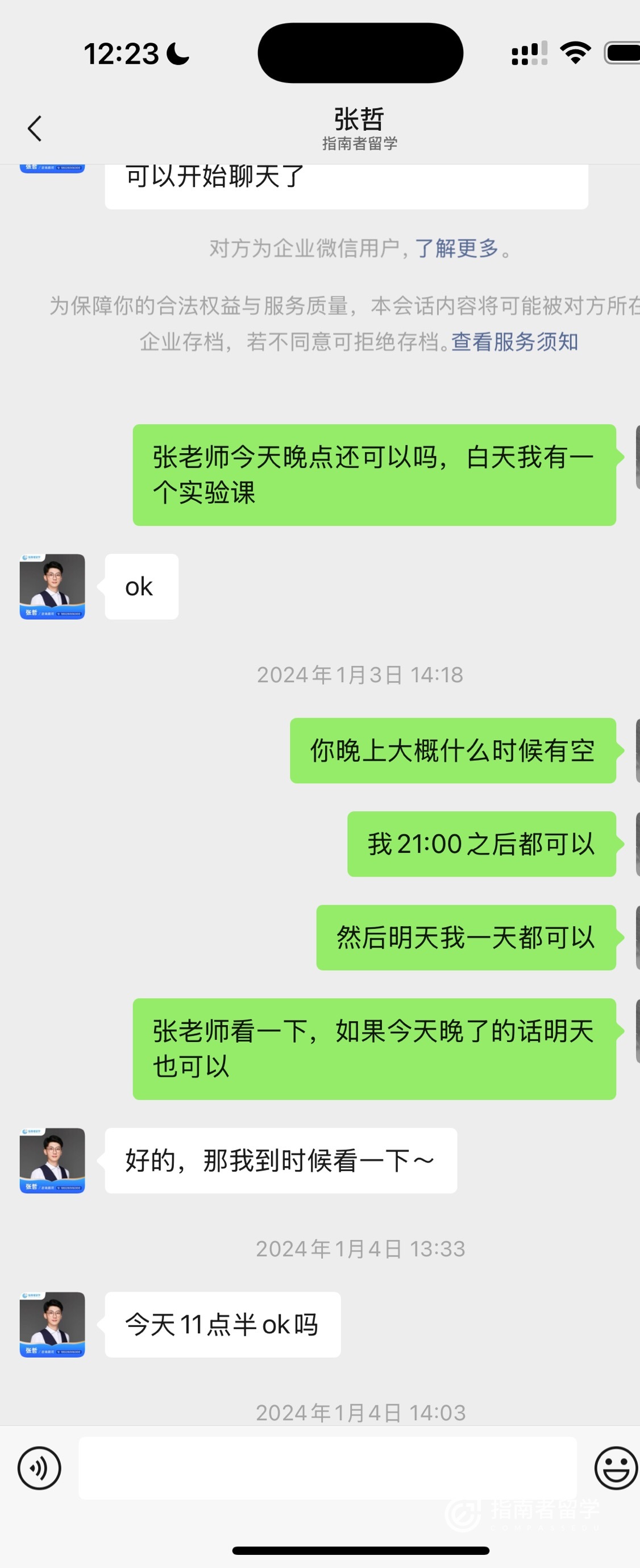Go back to the chat list

point(35,128)
